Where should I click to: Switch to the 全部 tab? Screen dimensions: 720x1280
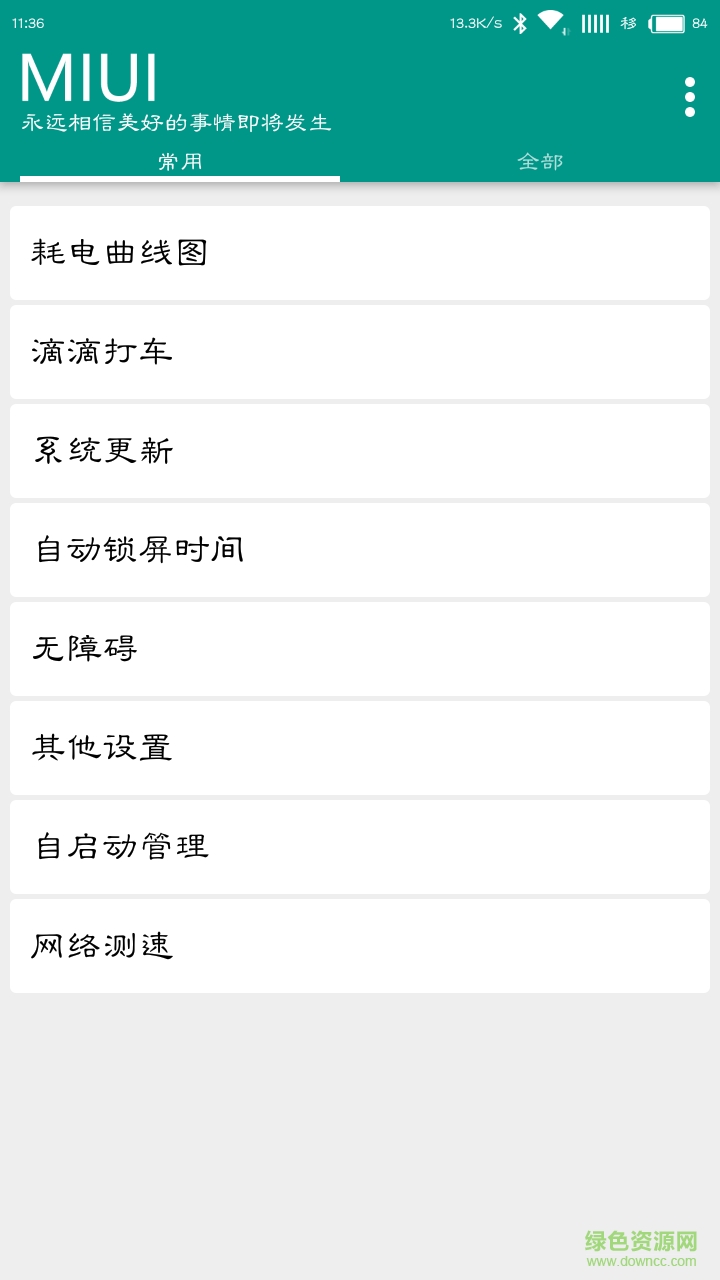pyautogui.click(x=540, y=161)
